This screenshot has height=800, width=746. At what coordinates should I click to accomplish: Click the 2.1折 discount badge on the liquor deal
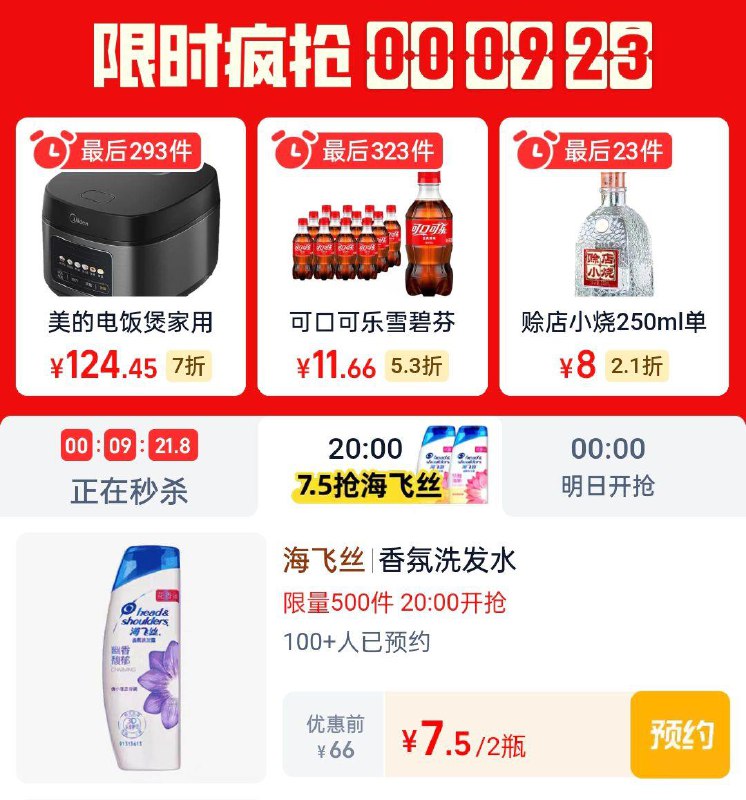click(640, 363)
